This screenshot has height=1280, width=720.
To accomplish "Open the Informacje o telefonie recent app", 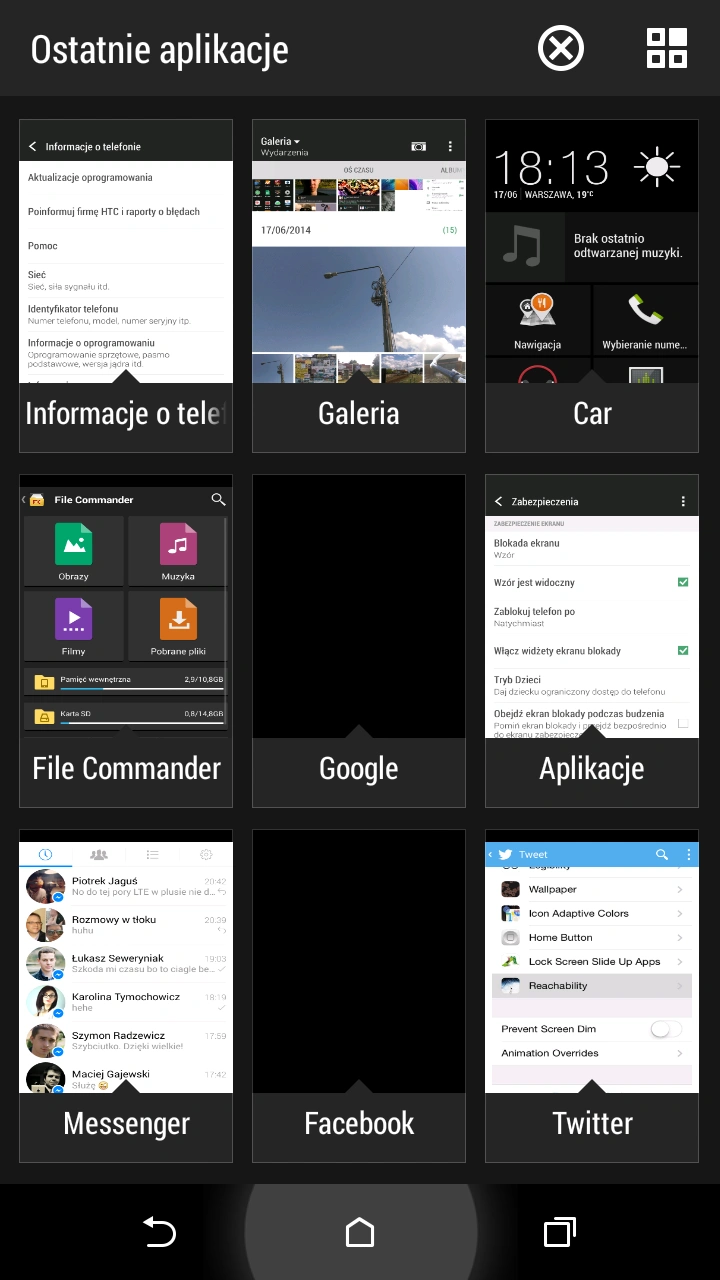I will pyautogui.click(x=126, y=286).
